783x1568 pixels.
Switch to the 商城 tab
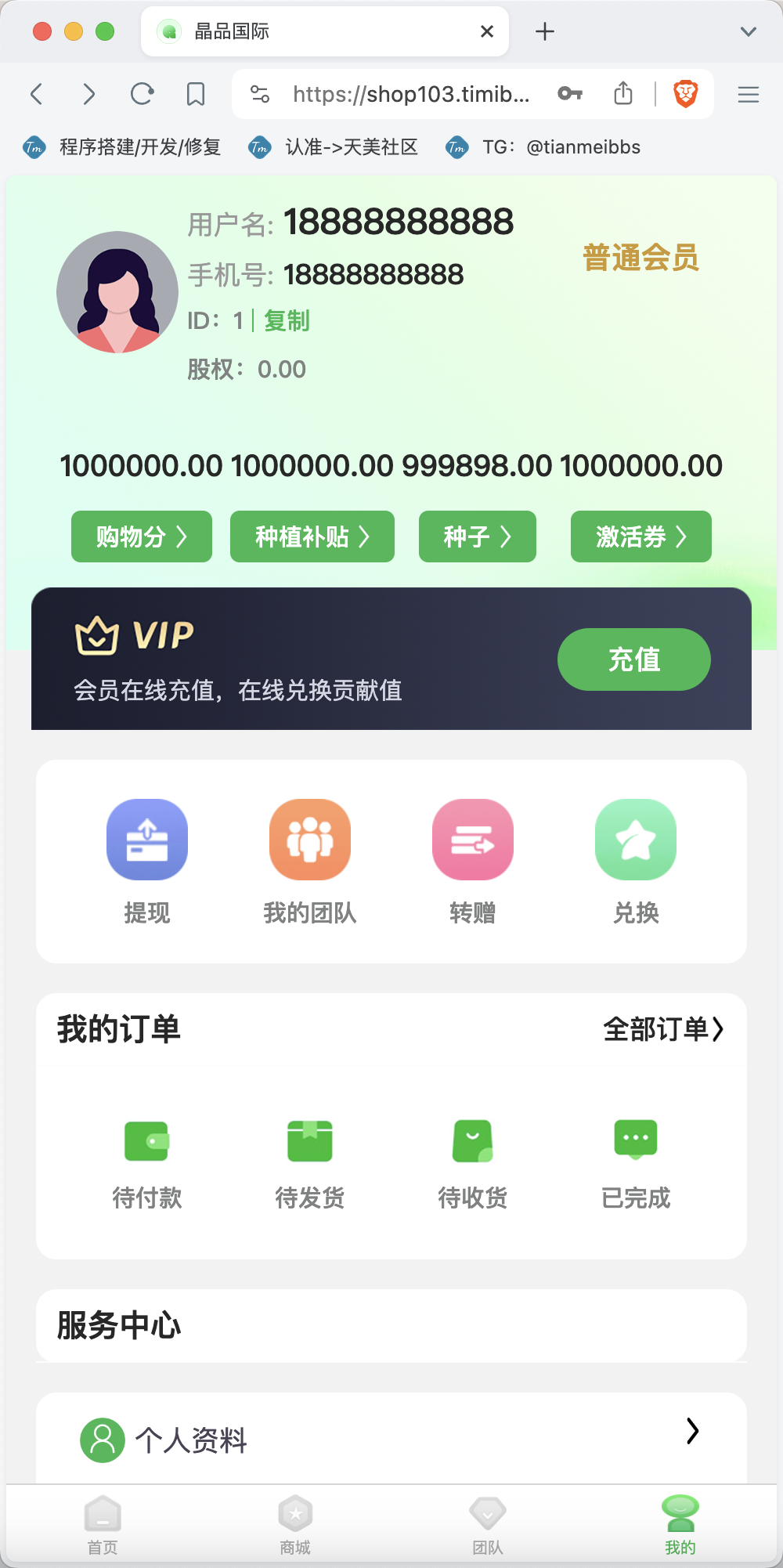pos(295,1525)
